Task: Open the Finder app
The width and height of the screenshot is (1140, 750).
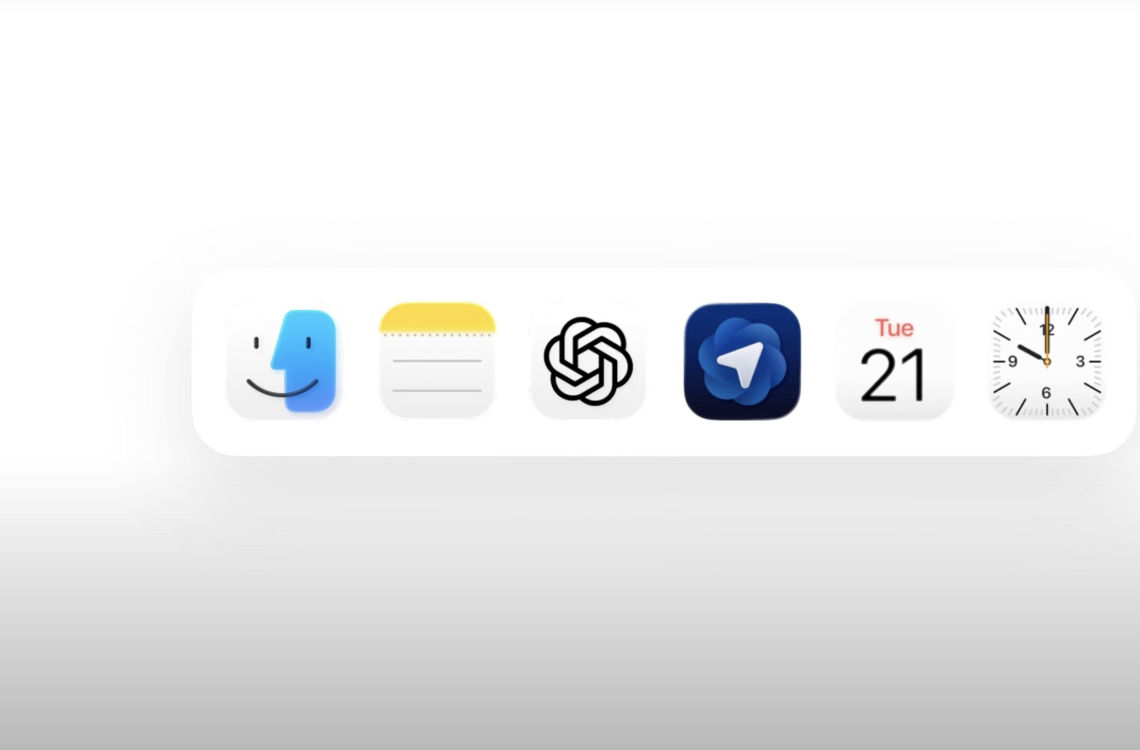Action: (285, 361)
